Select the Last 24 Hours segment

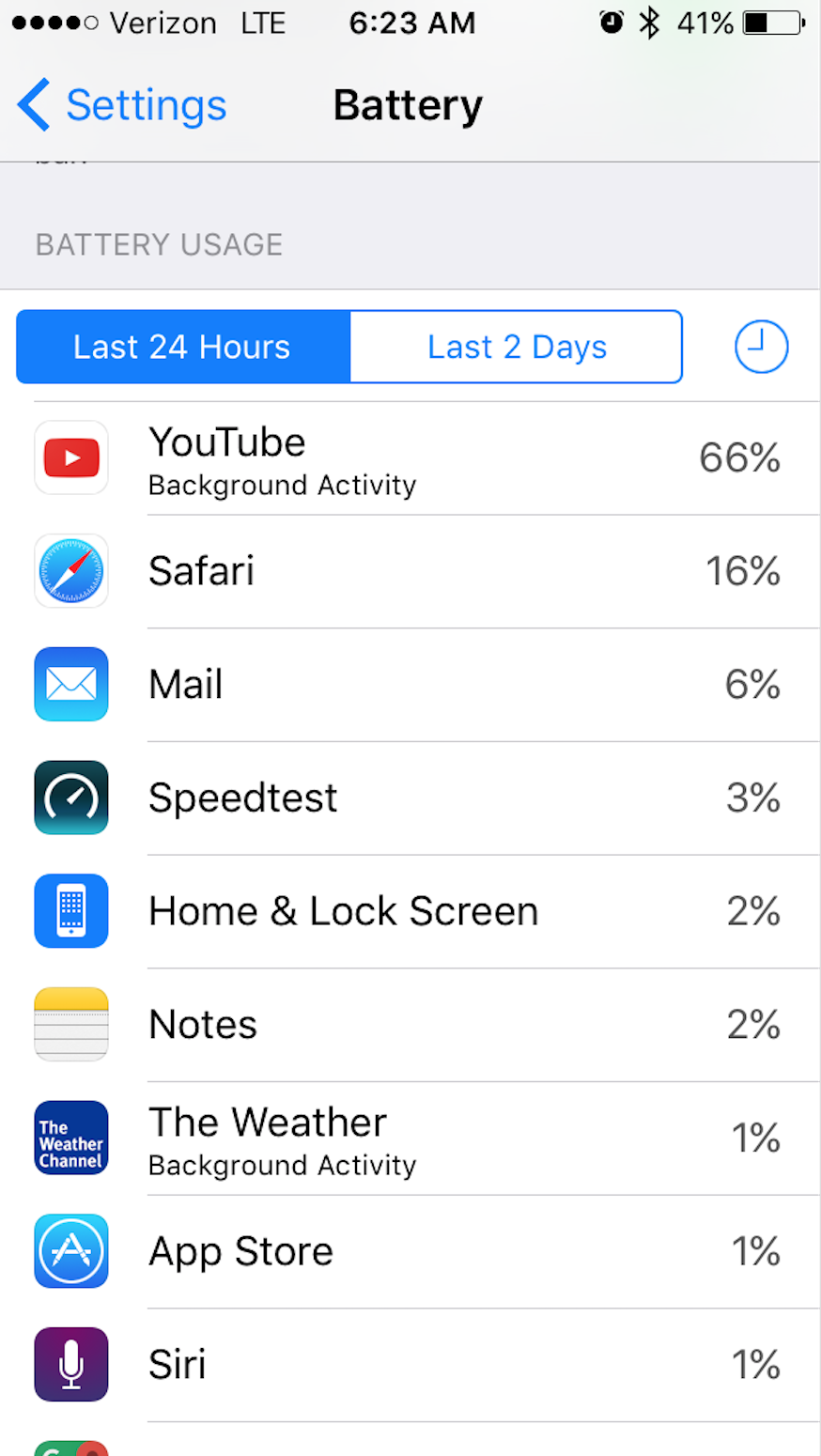click(x=183, y=347)
